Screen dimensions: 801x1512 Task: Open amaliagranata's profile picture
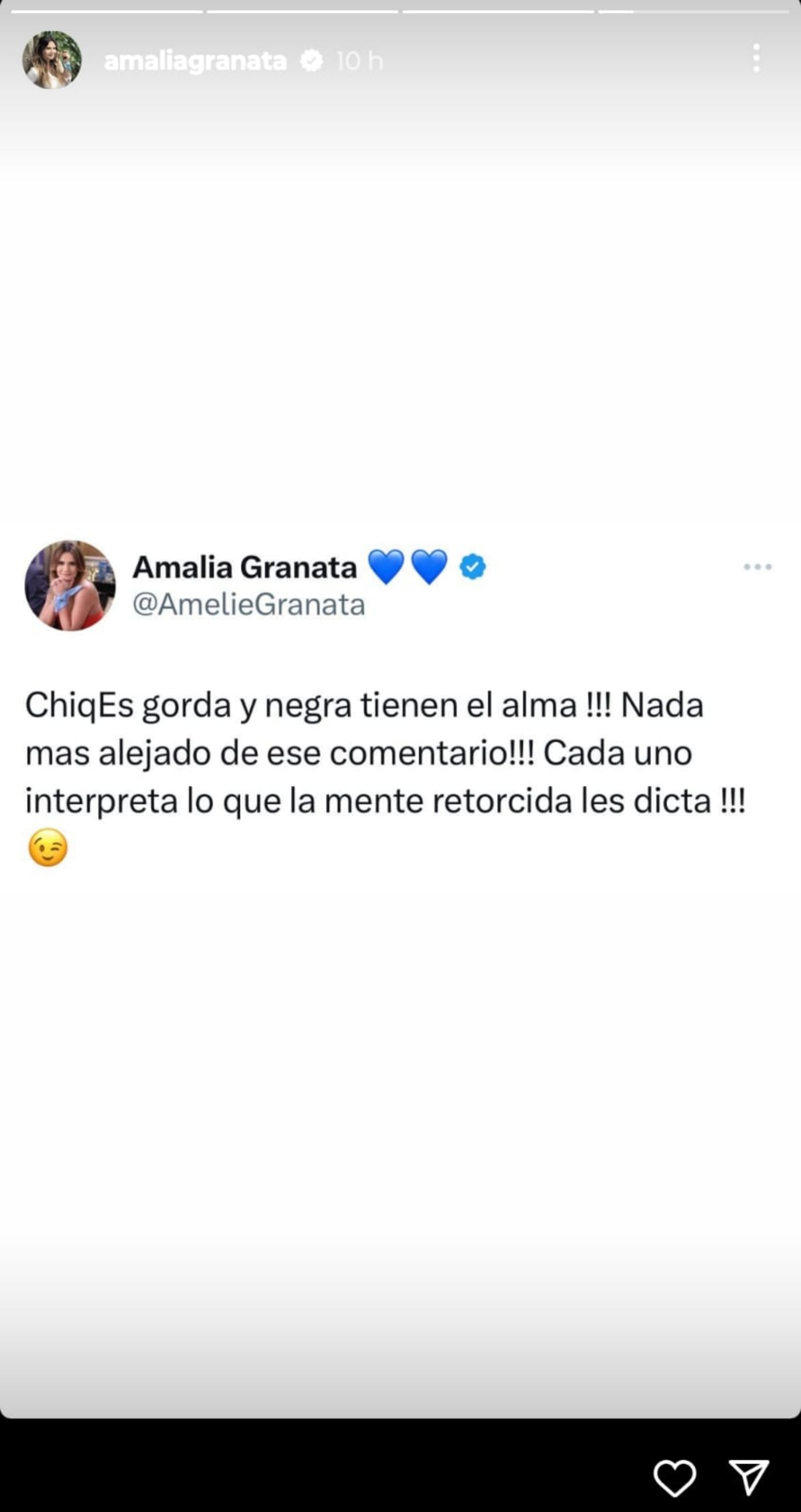pos(52,60)
